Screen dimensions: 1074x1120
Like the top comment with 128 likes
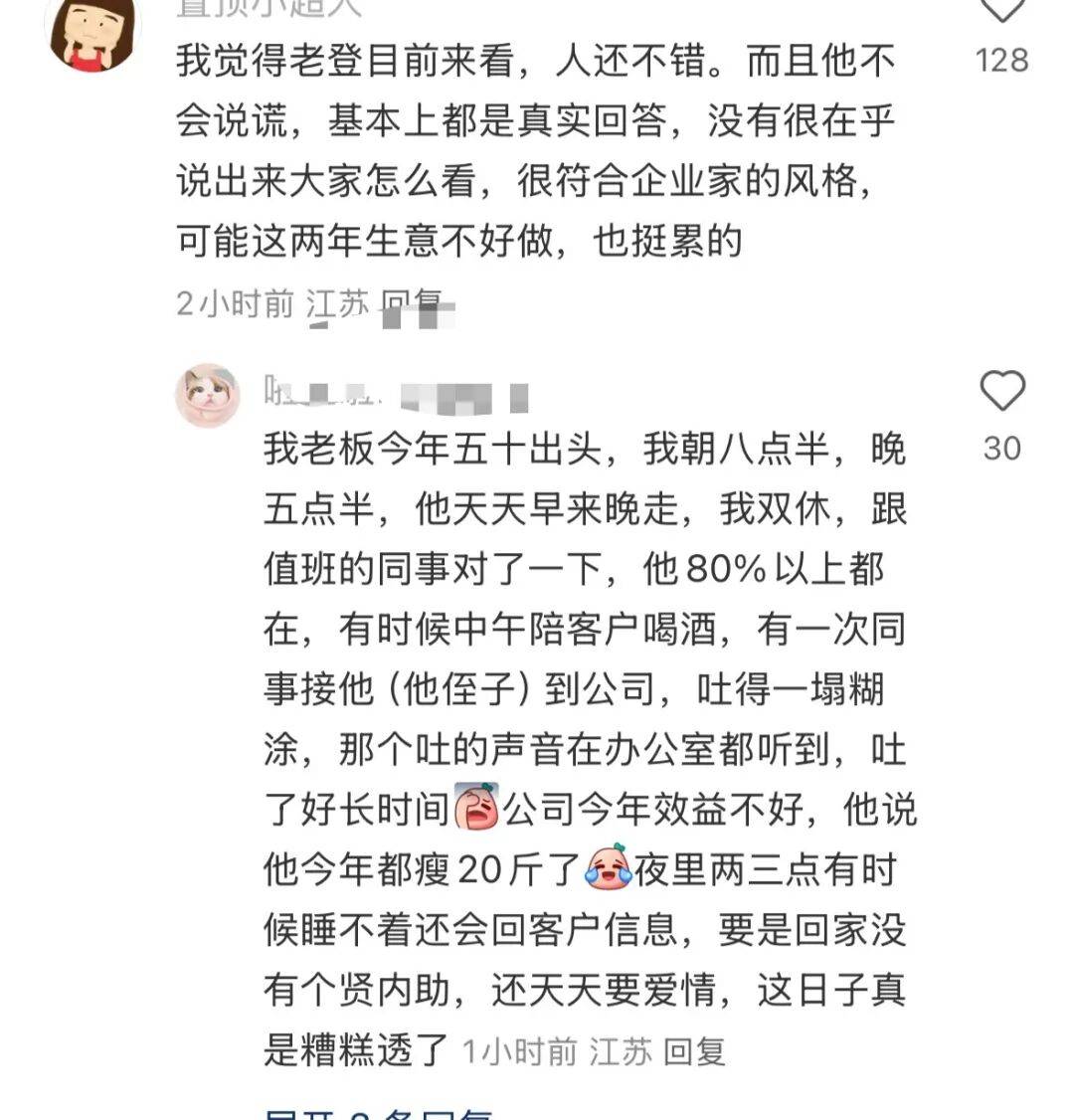coord(1001,12)
